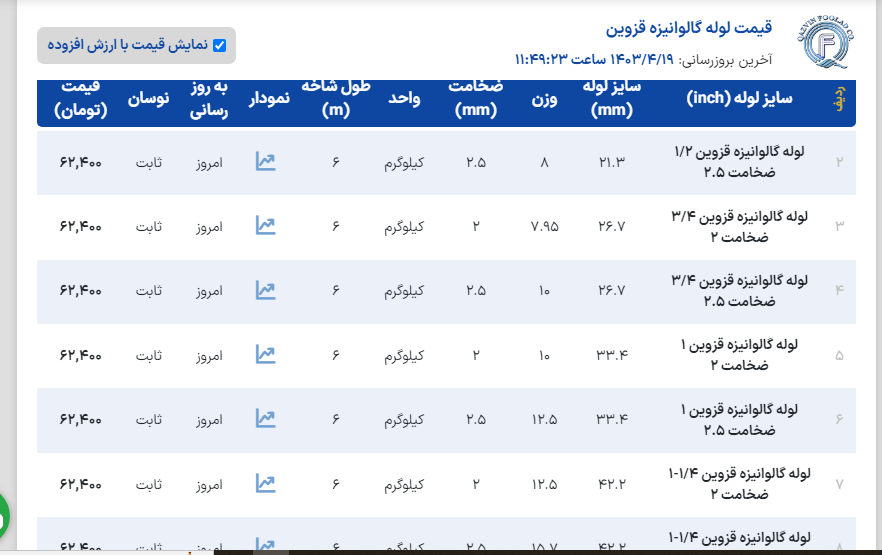882x555 pixels.
Task: Open price chart for لوله قزوین 1/2 ضخامت 2.5
Action: click(265, 161)
